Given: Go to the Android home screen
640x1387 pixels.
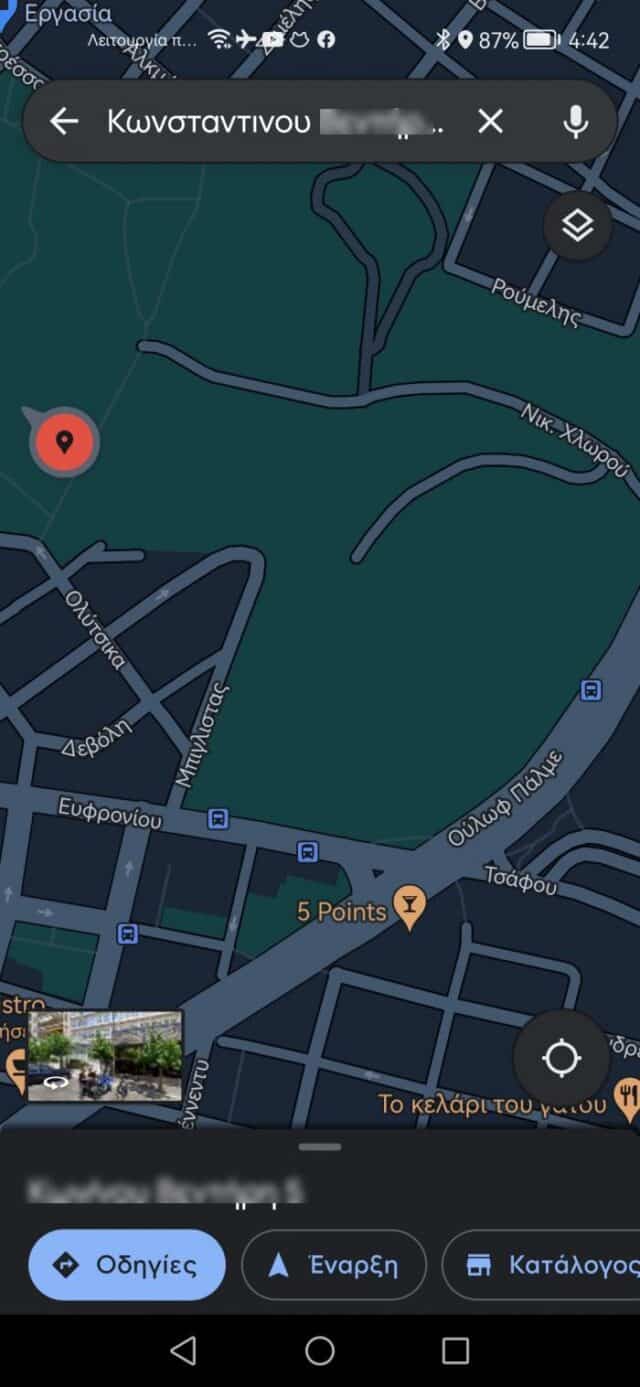Looking at the screenshot, I should click(320, 1351).
